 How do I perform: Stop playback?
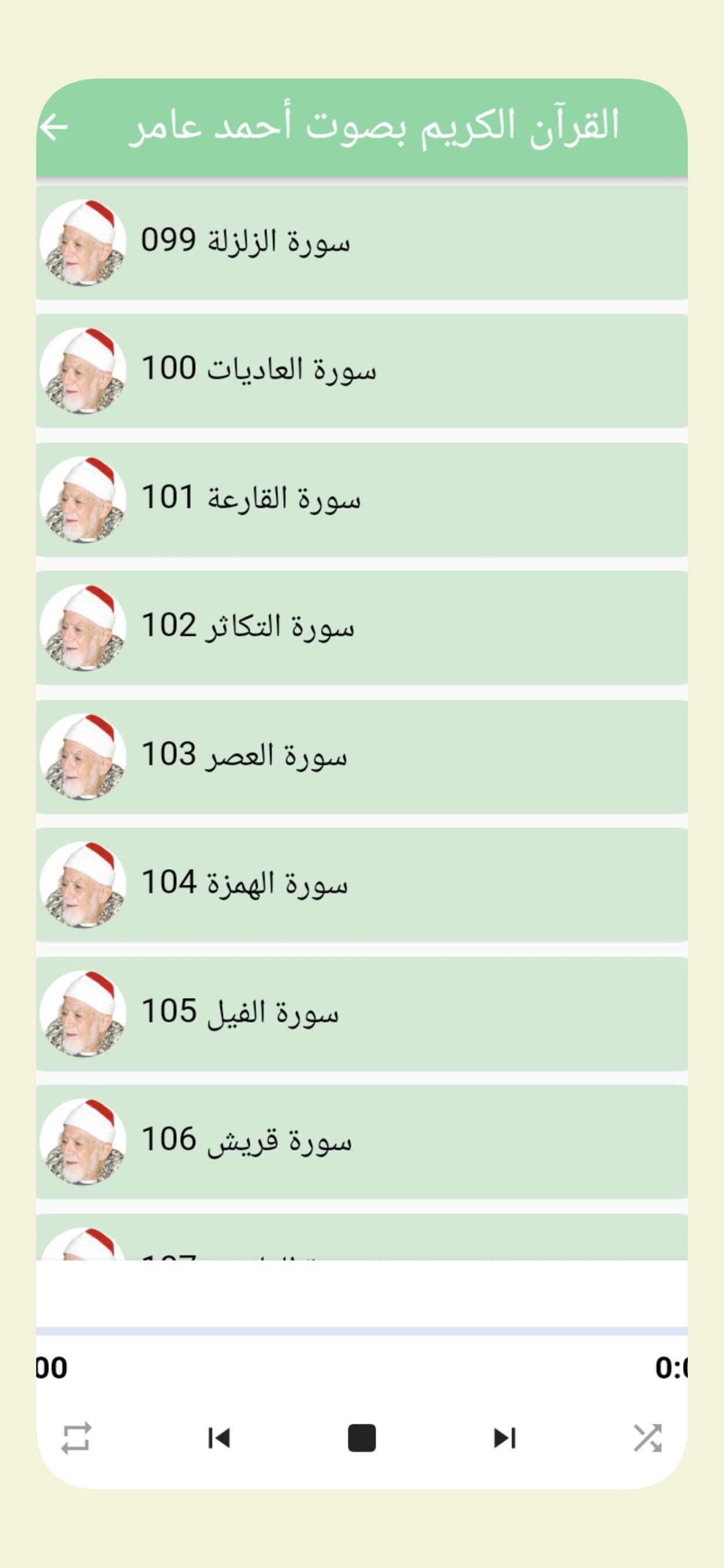[x=362, y=1438]
